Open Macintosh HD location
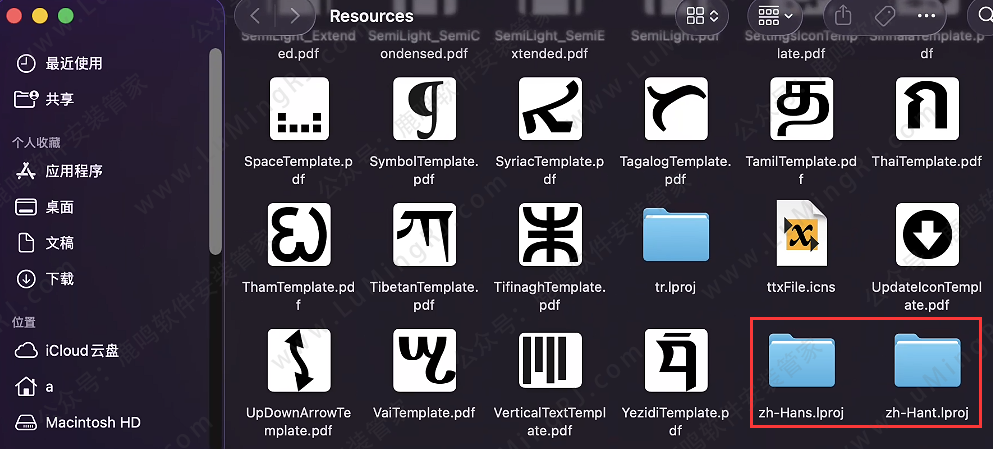 (92, 422)
